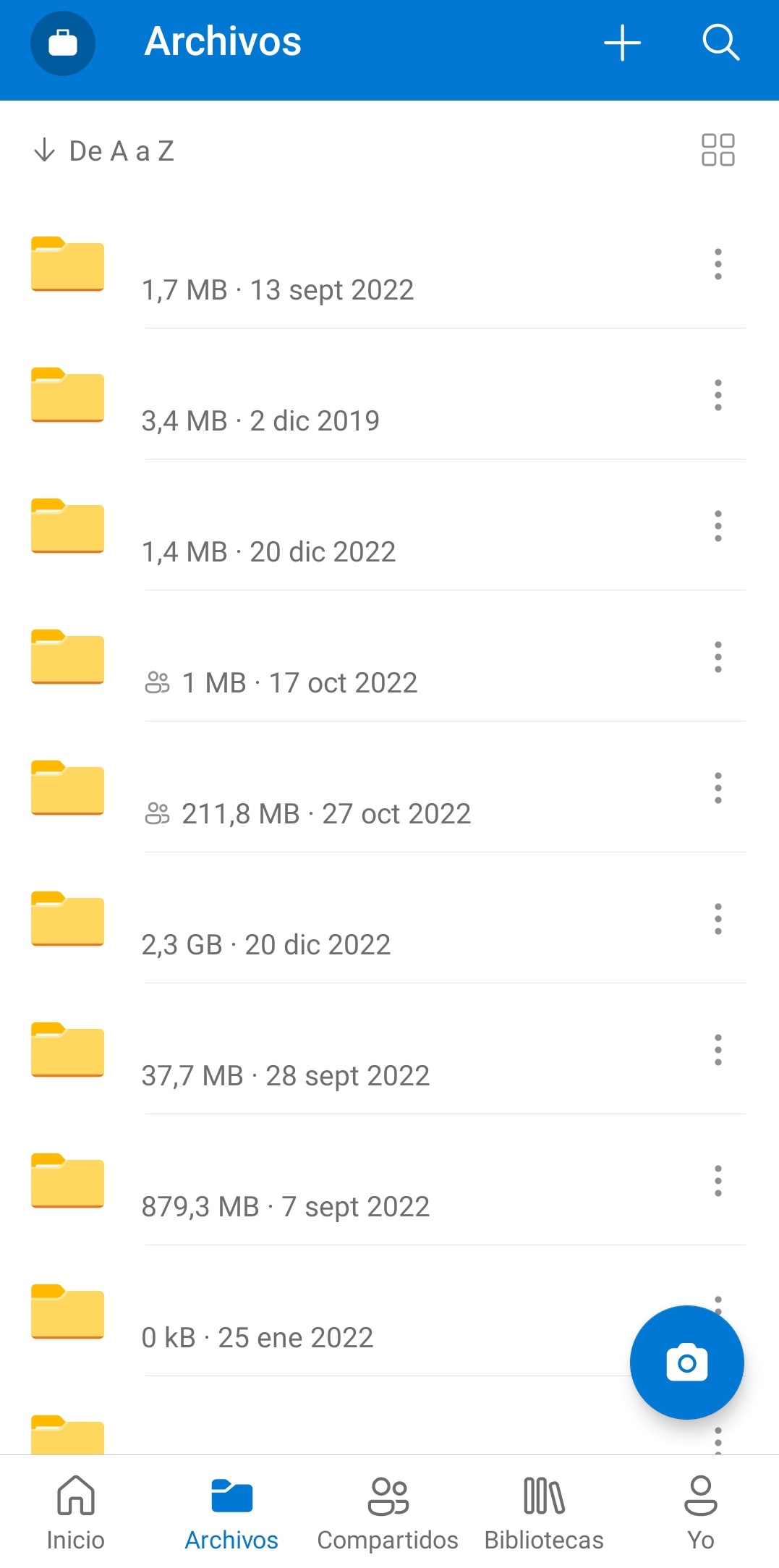Switch to the Yo tab
The width and height of the screenshot is (779, 1568).
700,1512
